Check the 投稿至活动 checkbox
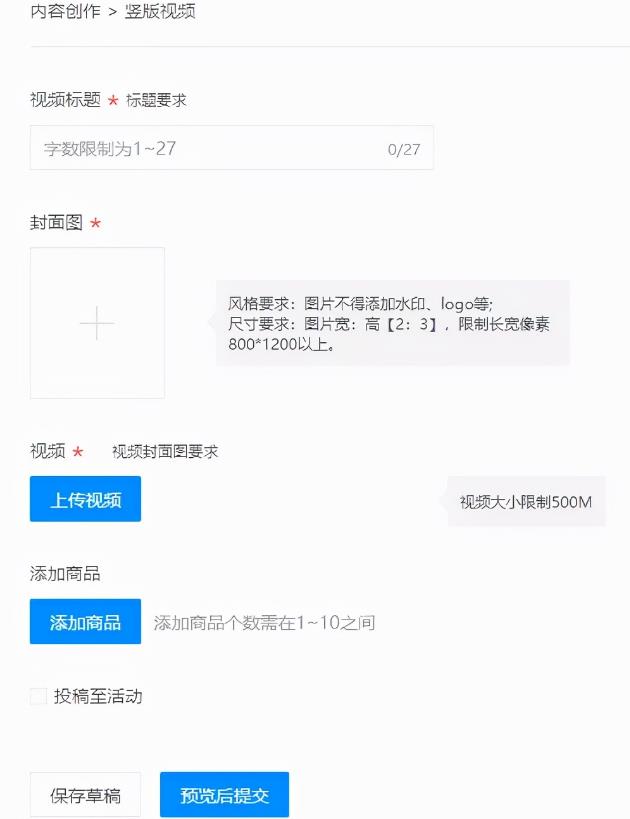This screenshot has width=630, height=819. (39, 696)
